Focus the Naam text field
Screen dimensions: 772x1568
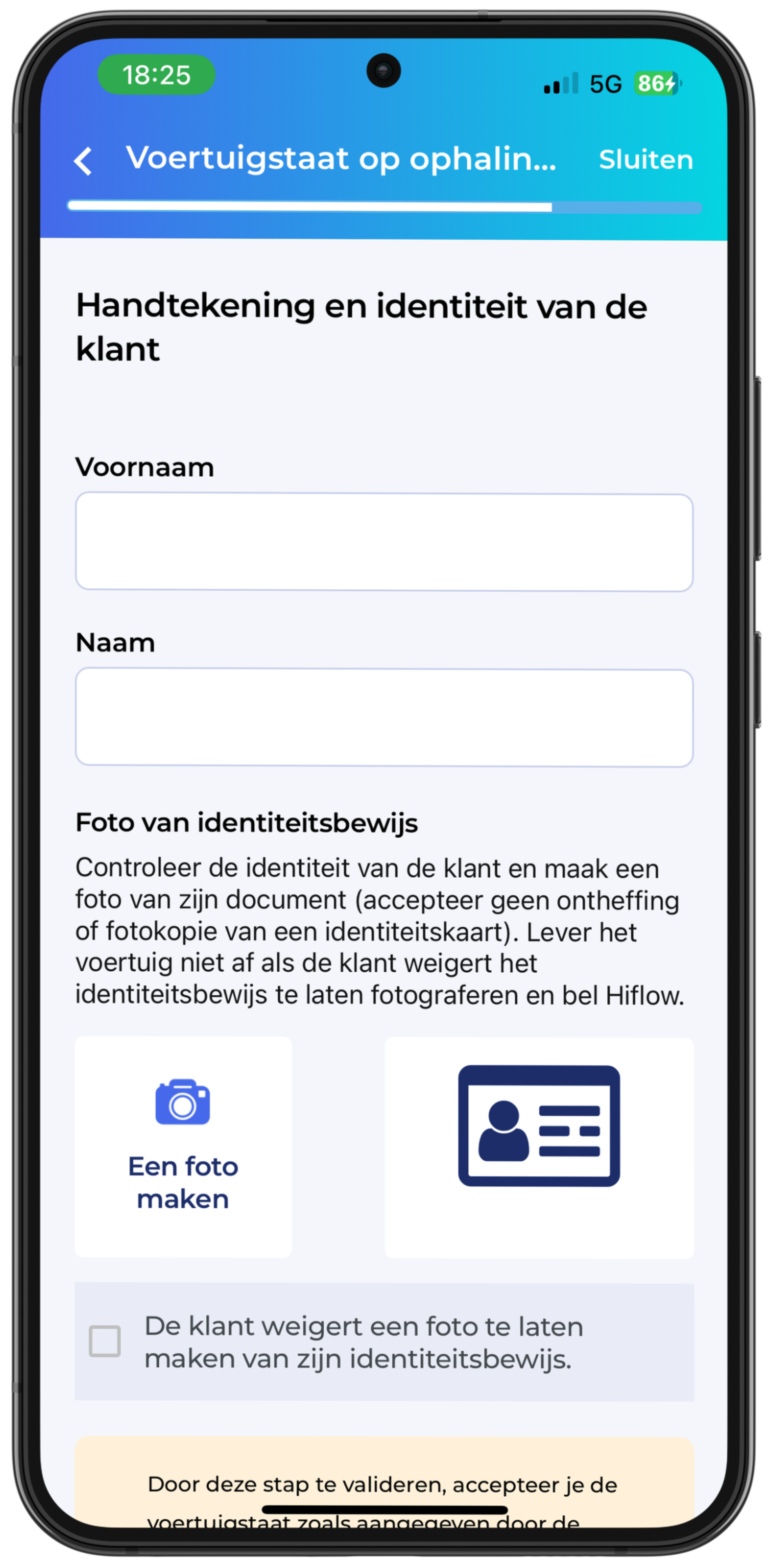click(x=384, y=718)
